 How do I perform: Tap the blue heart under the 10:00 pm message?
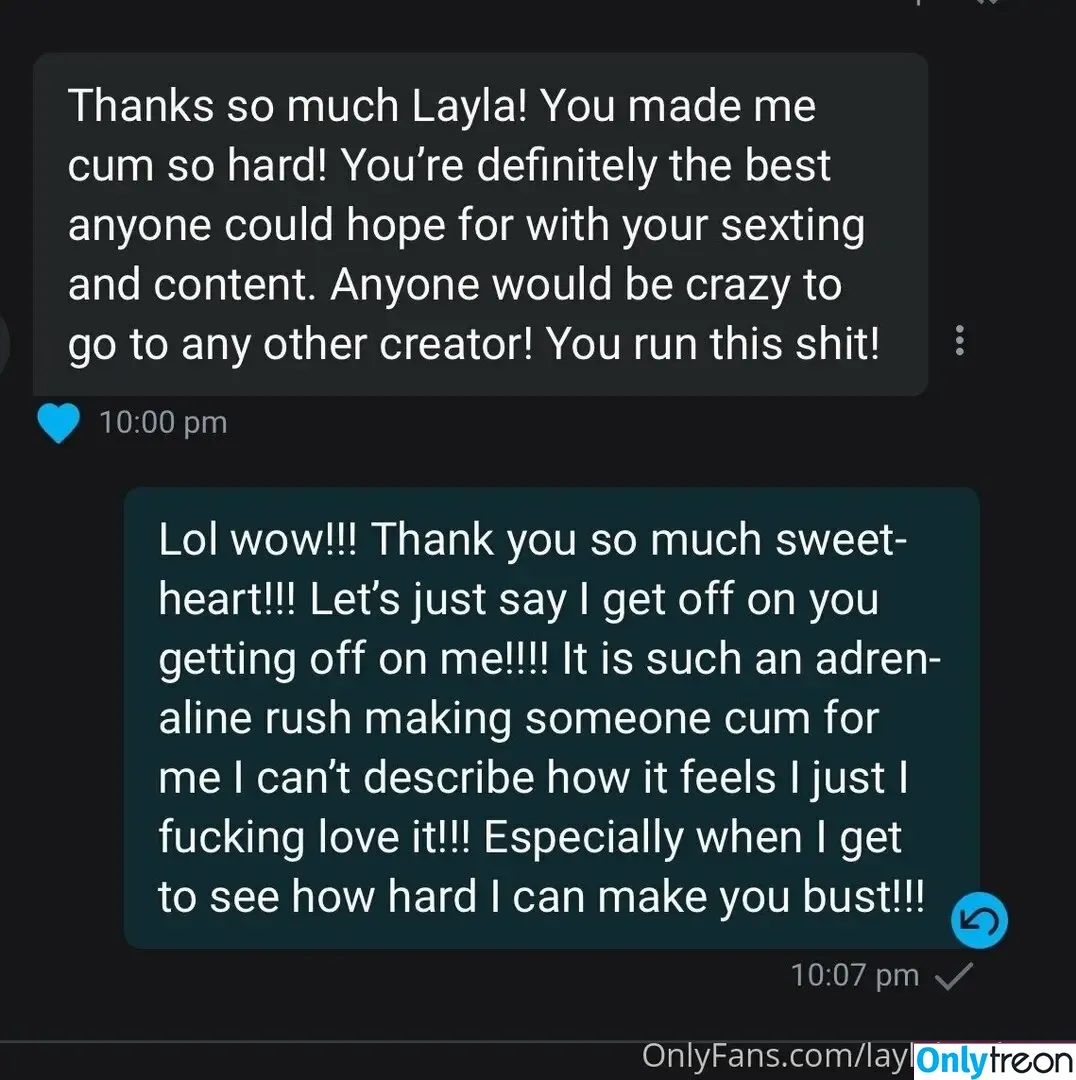58,423
